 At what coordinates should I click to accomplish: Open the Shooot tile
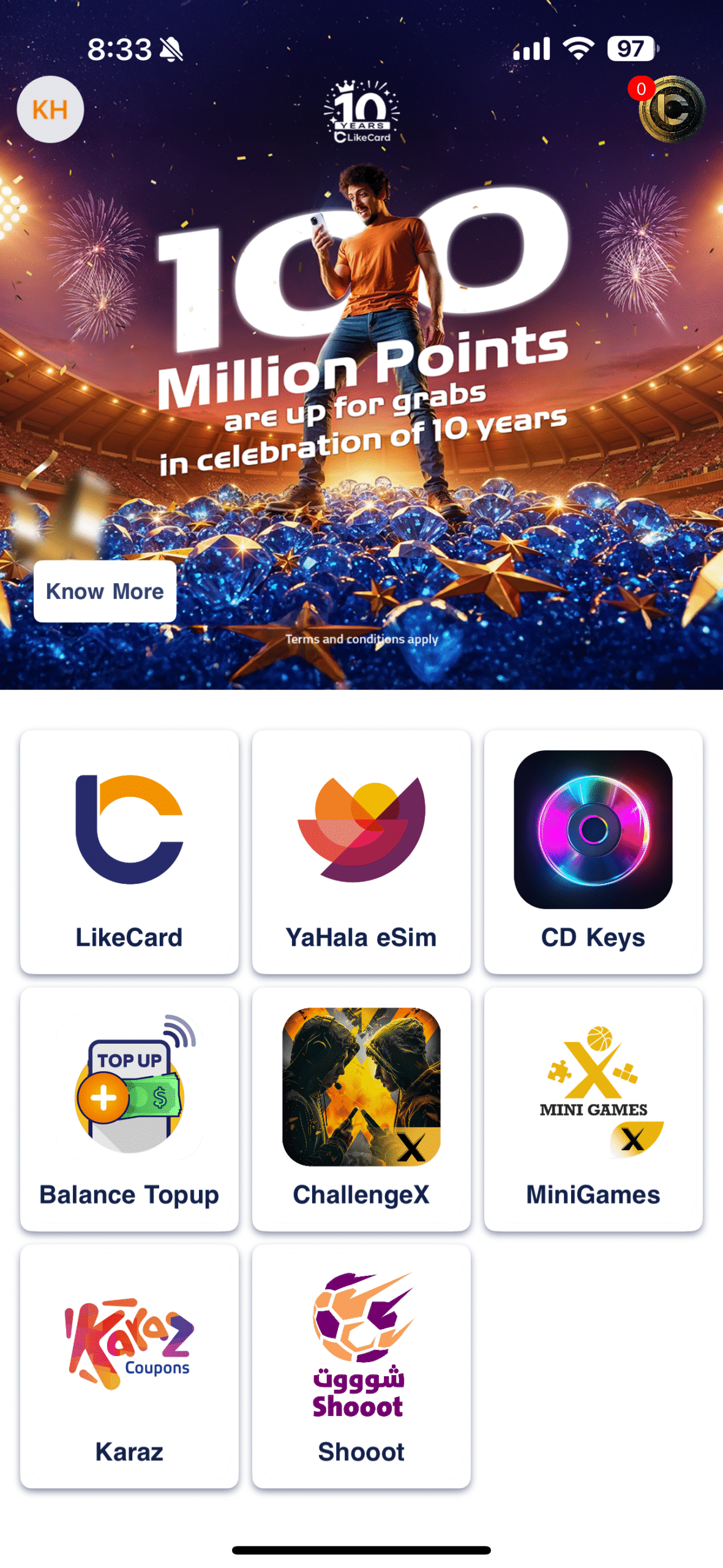tap(361, 1365)
